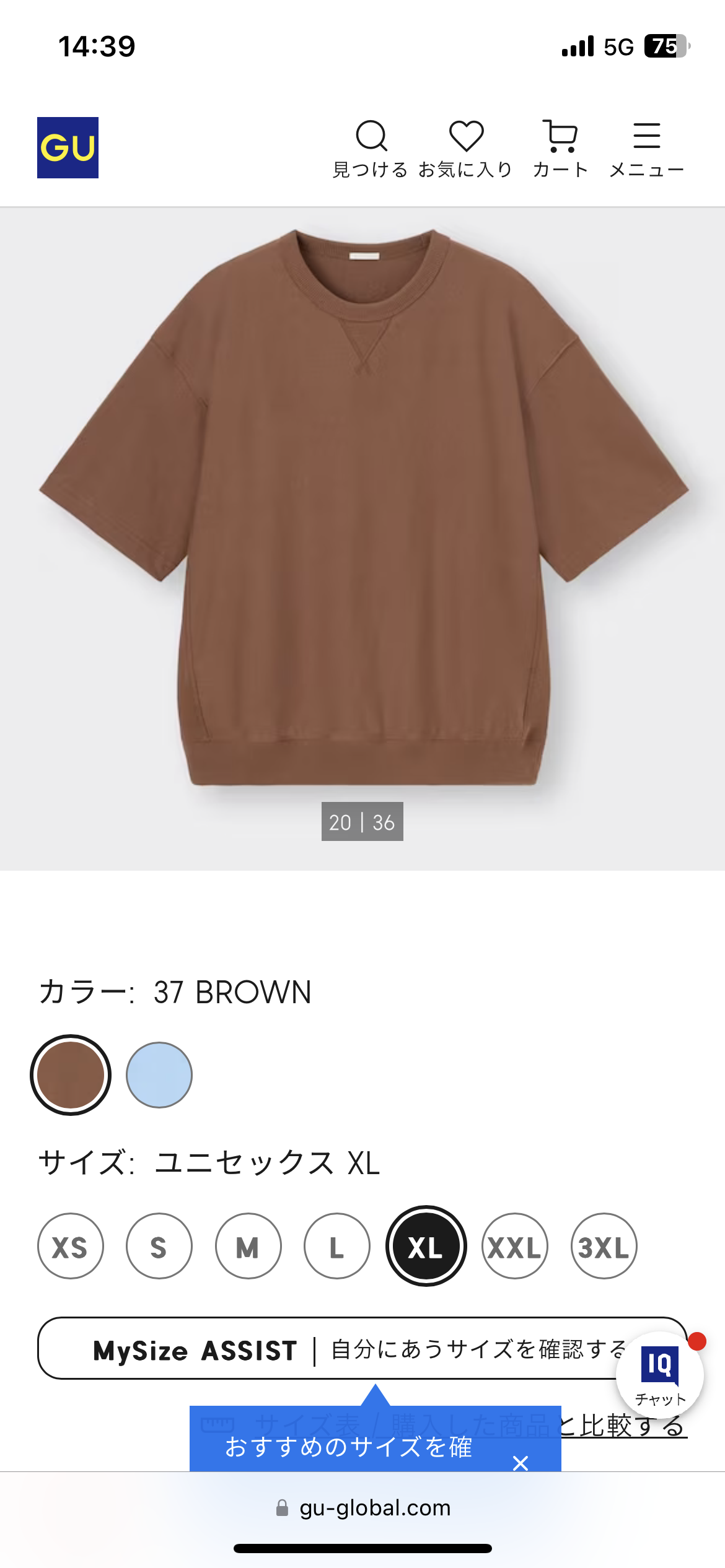Choose size S

point(159,1246)
